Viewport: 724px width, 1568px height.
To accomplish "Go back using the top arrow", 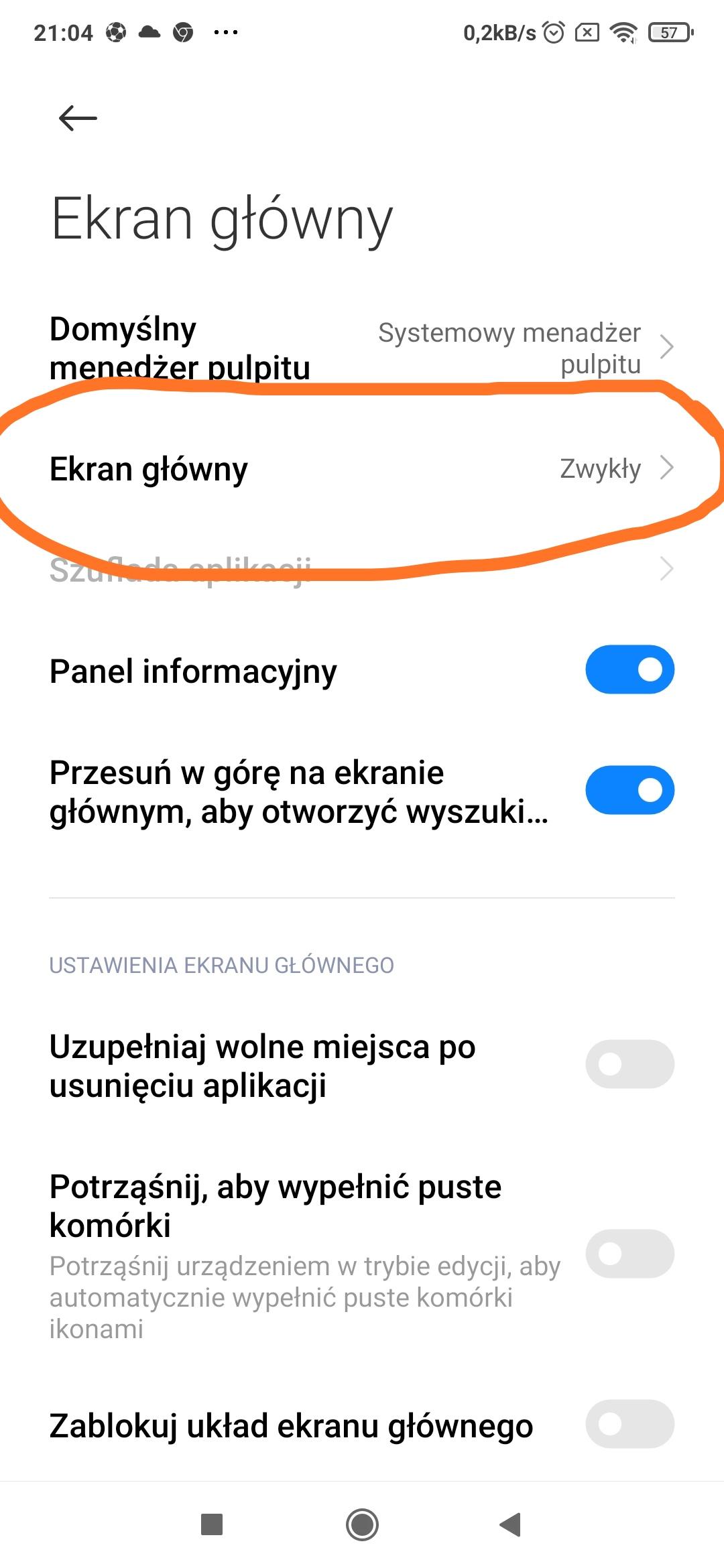I will point(78,119).
